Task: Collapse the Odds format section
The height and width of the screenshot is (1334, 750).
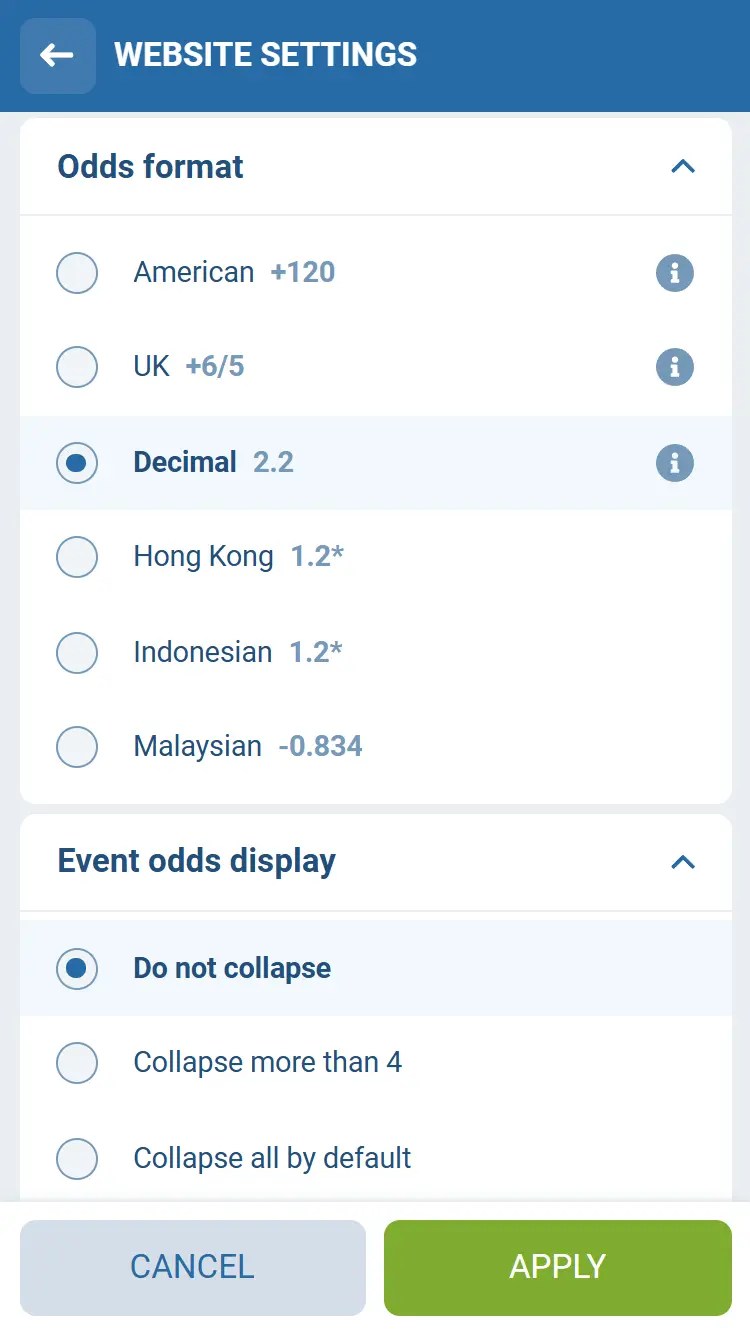Action: point(683,167)
